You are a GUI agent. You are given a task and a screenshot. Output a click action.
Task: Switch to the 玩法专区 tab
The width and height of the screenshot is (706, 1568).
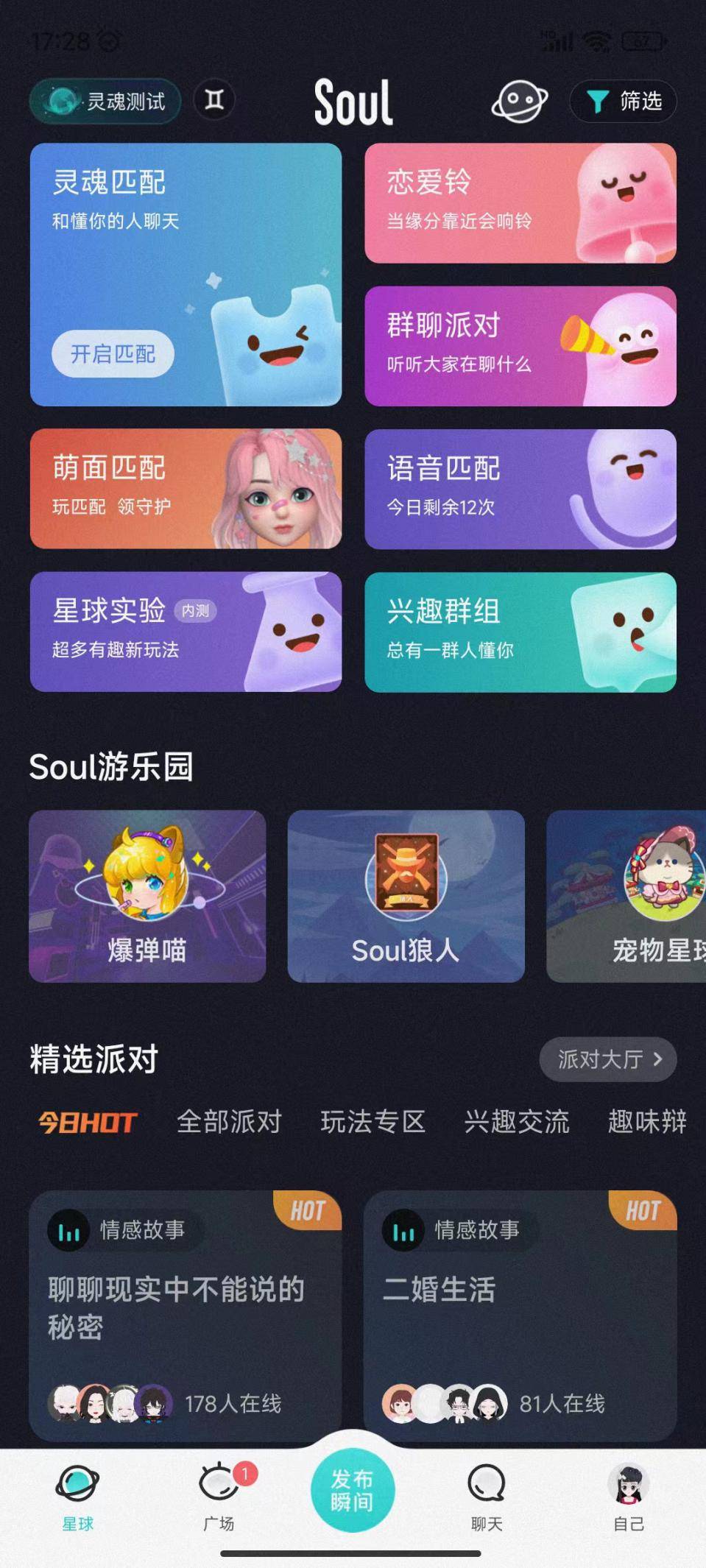[x=373, y=1122]
